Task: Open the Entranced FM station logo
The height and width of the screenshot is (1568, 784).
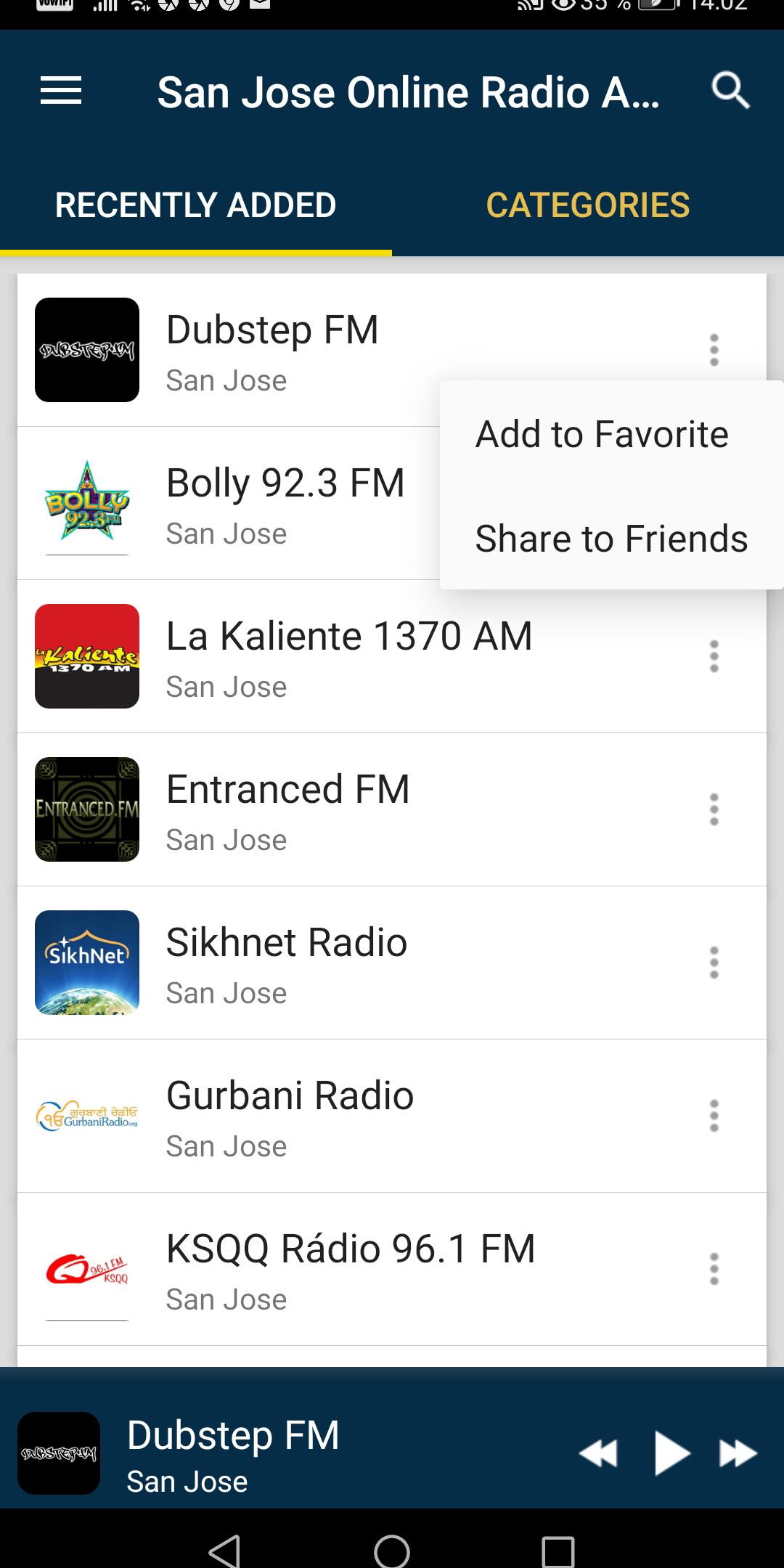Action: click(86, 809)
